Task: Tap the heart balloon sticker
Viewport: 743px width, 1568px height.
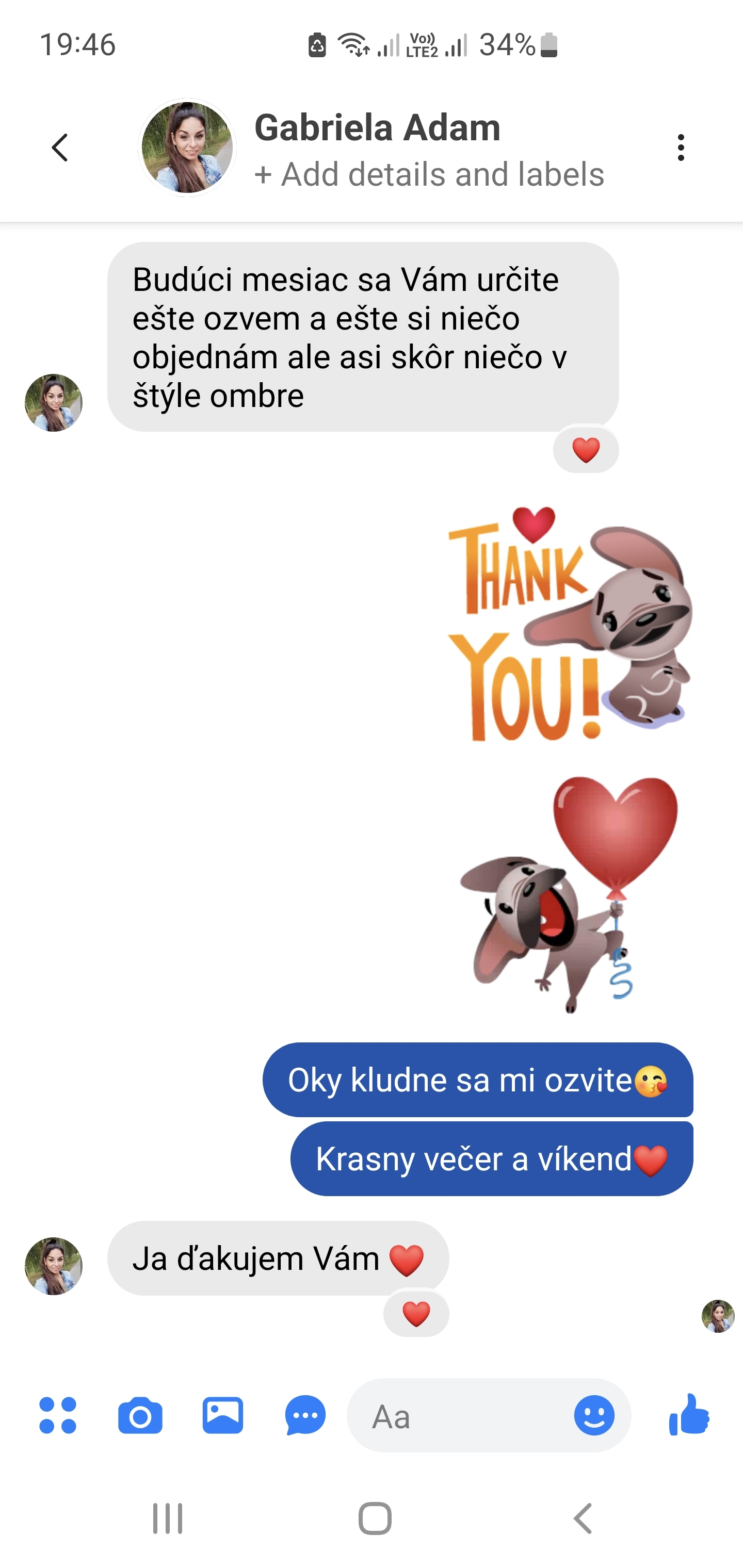Action: [570, 895]
